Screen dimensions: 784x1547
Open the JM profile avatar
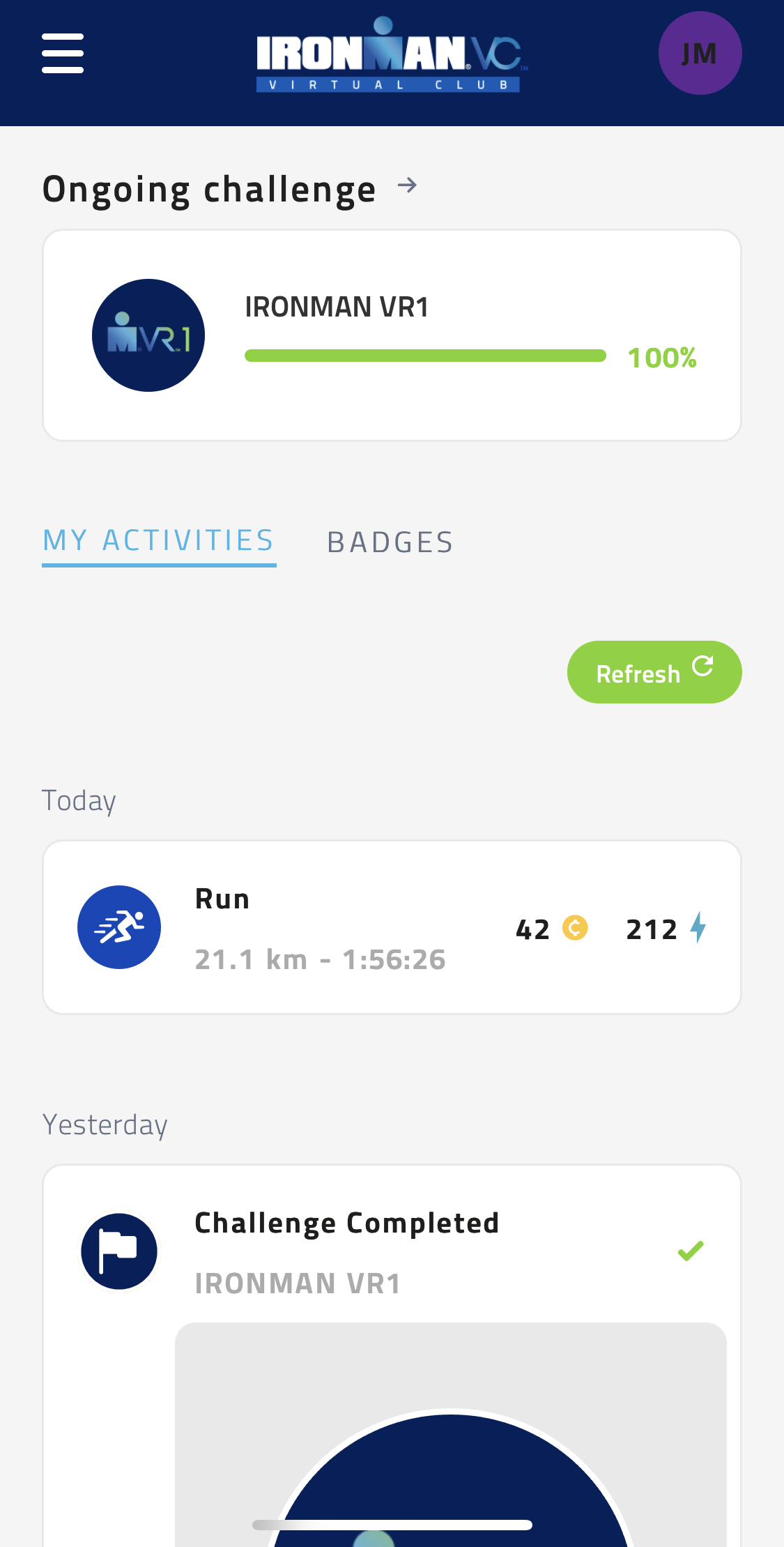pos(700,53)
